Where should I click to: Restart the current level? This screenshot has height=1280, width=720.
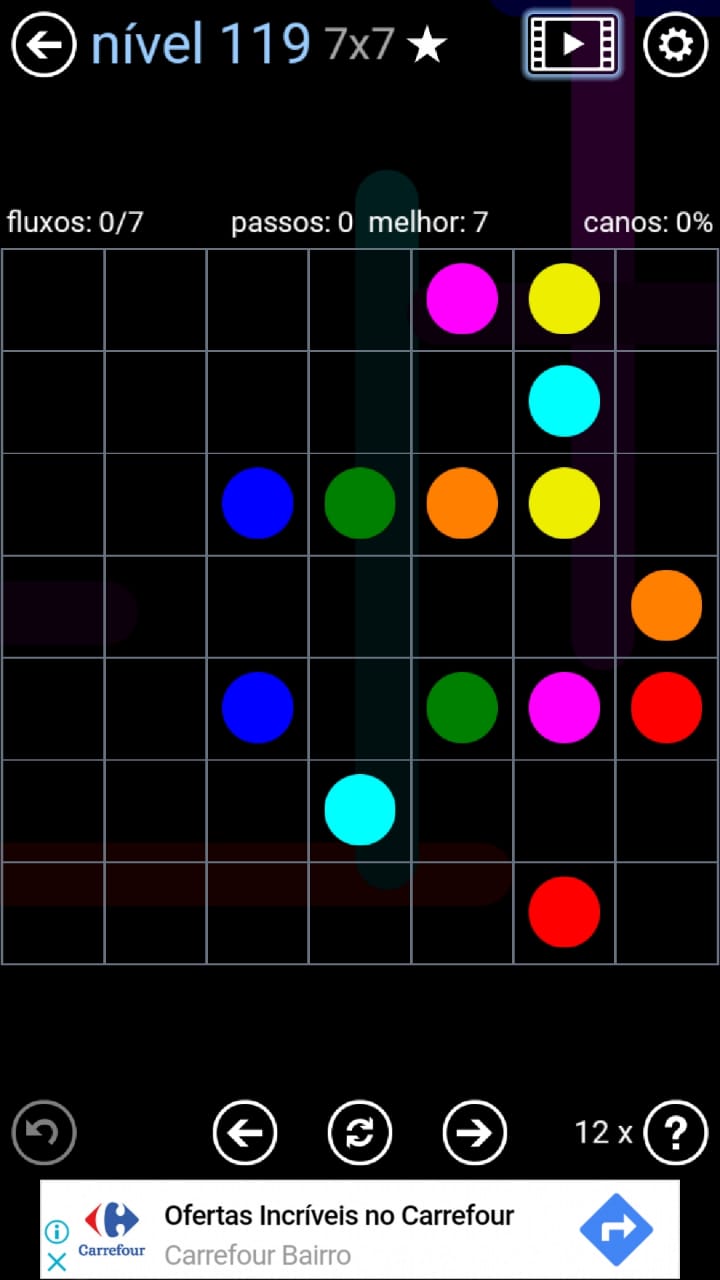tap(360, 1132)
